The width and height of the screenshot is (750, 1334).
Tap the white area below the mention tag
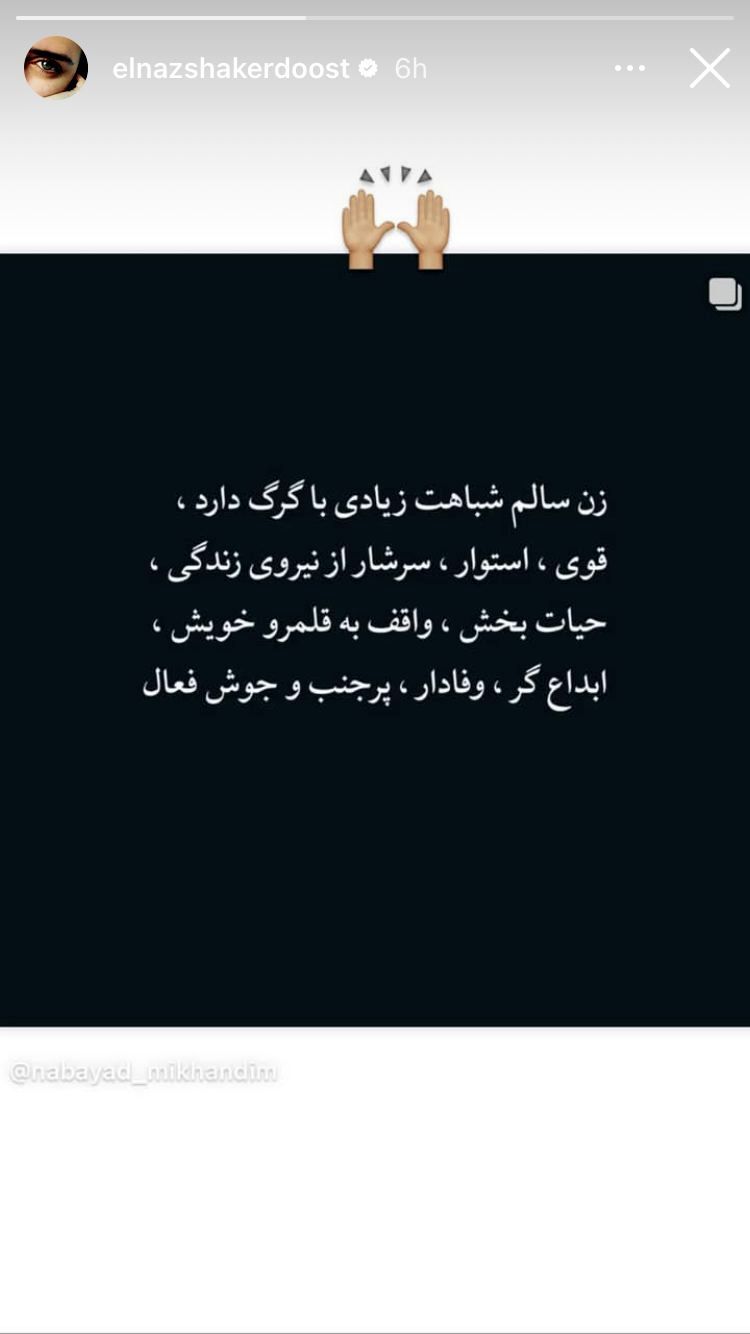click(x=375, y=1200)
